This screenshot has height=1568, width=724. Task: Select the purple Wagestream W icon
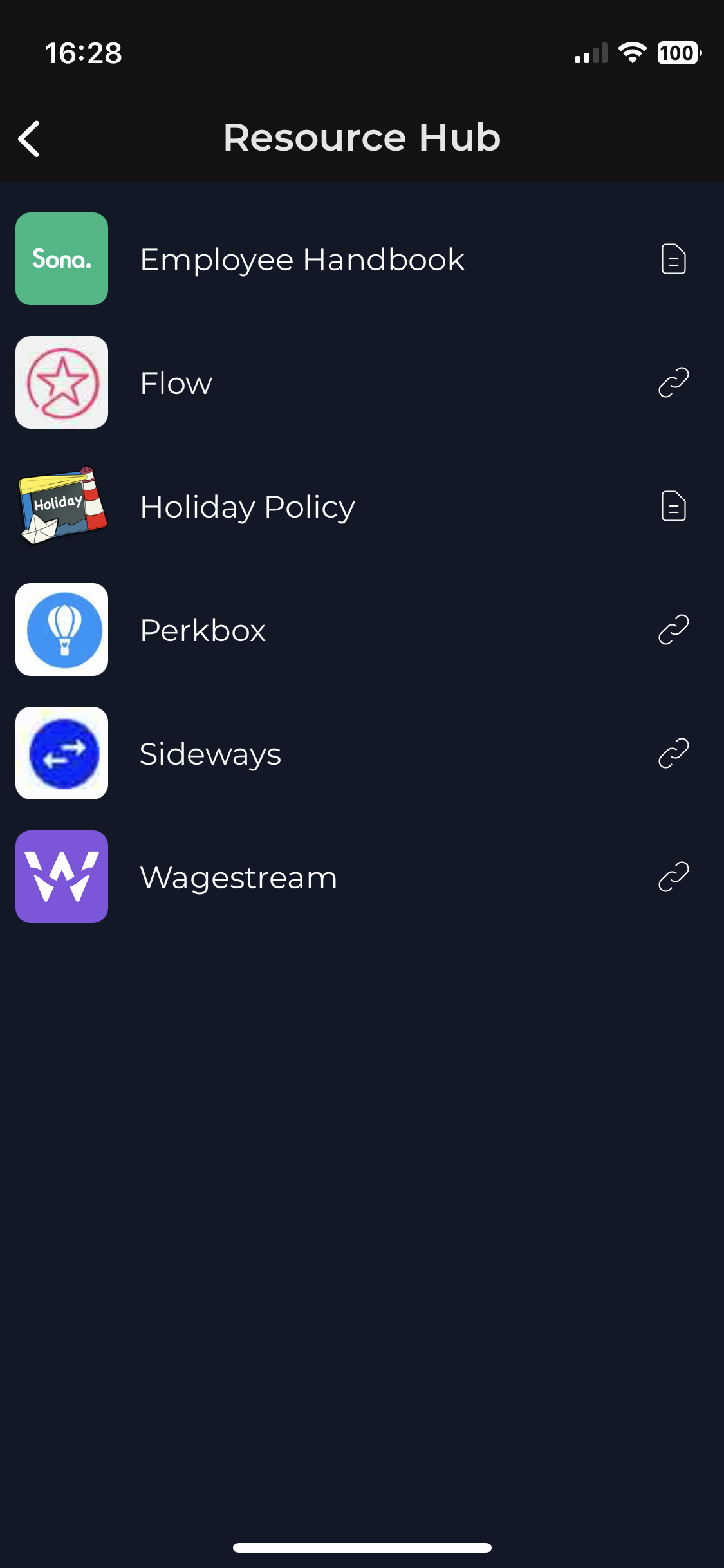coord(61,876)
